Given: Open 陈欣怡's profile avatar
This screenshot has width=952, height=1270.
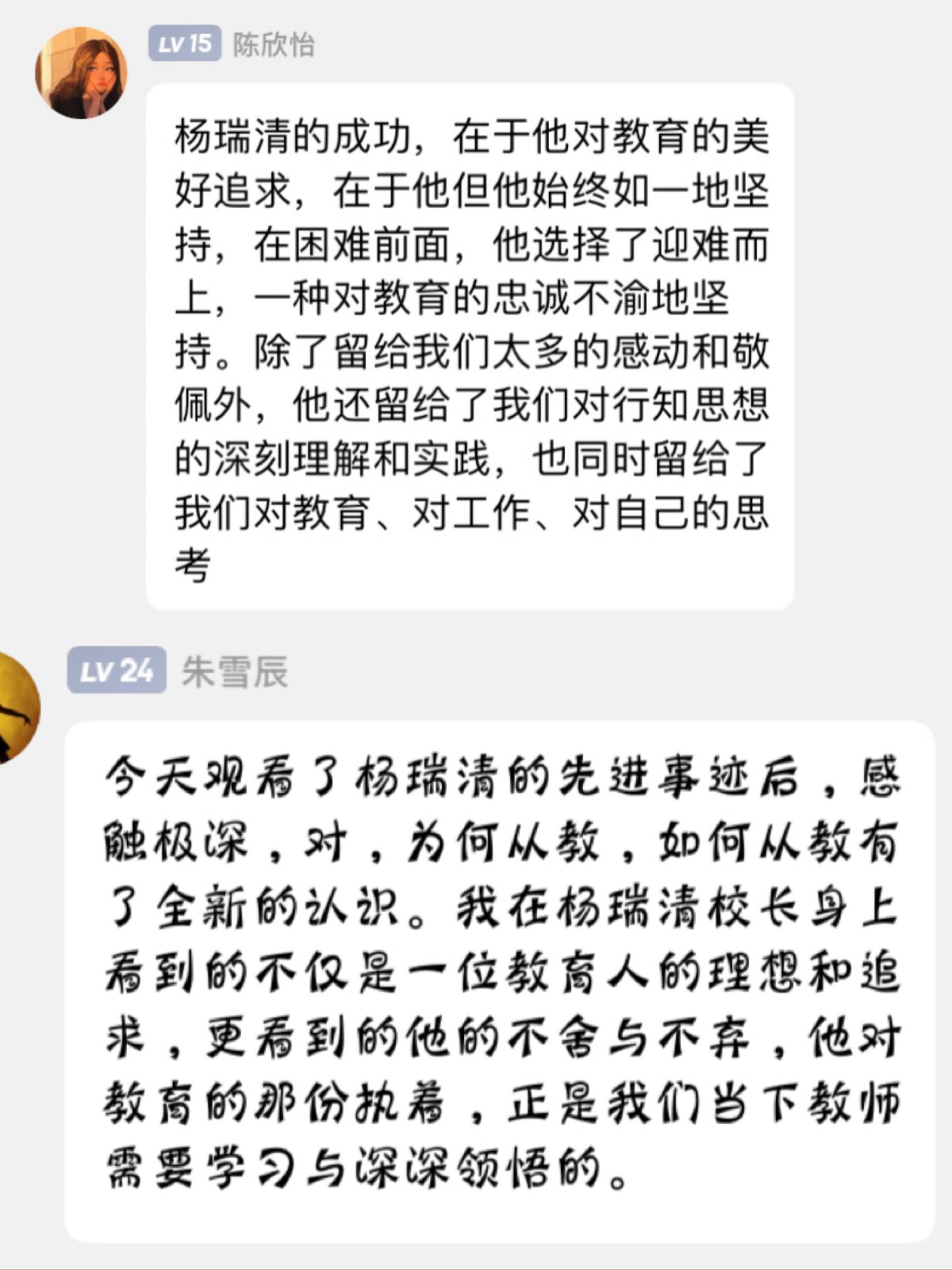Looking at the screenshot, I should click(81, 73).
